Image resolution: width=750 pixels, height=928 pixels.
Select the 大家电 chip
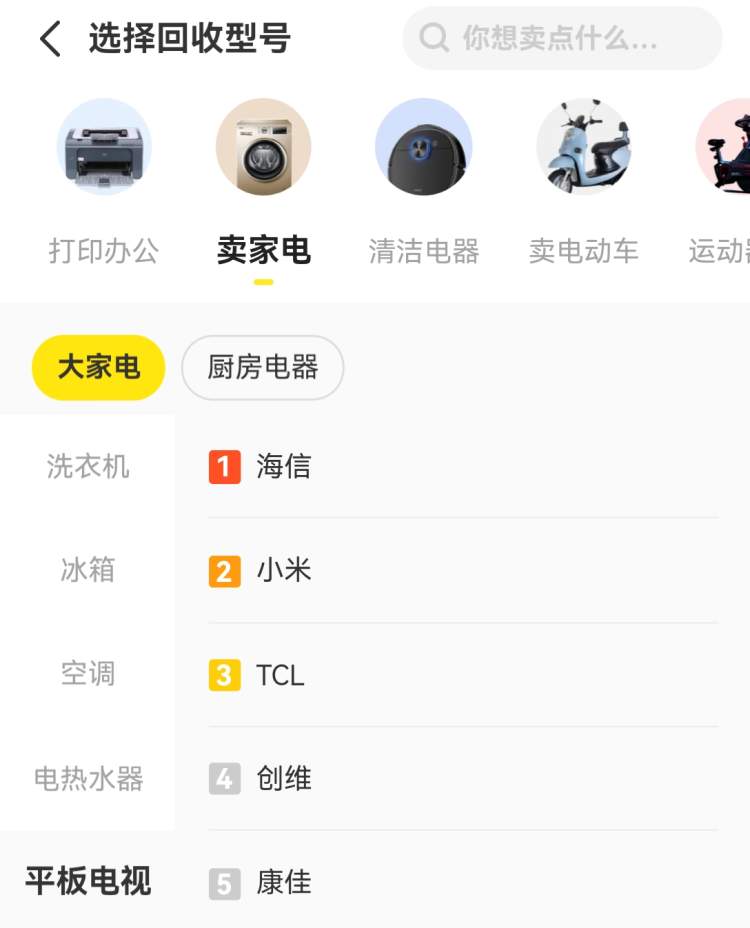click(x=98, y=367)
